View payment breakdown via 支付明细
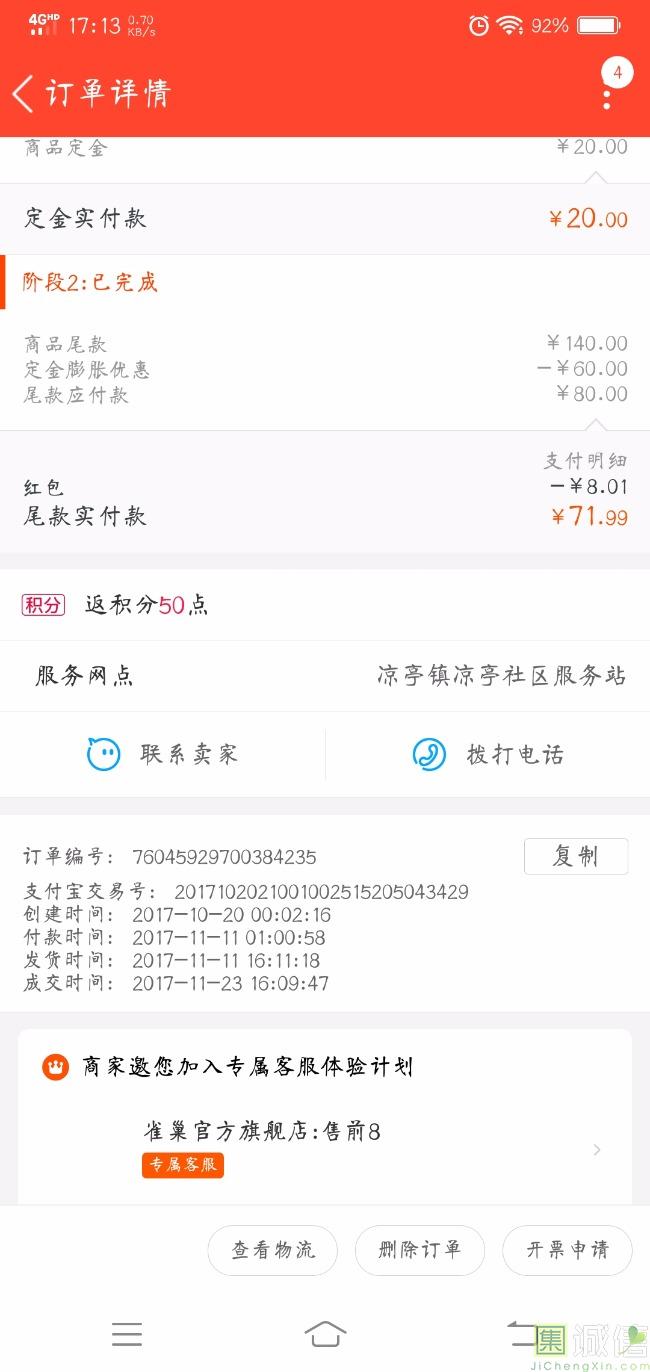 tap(585, 460)
